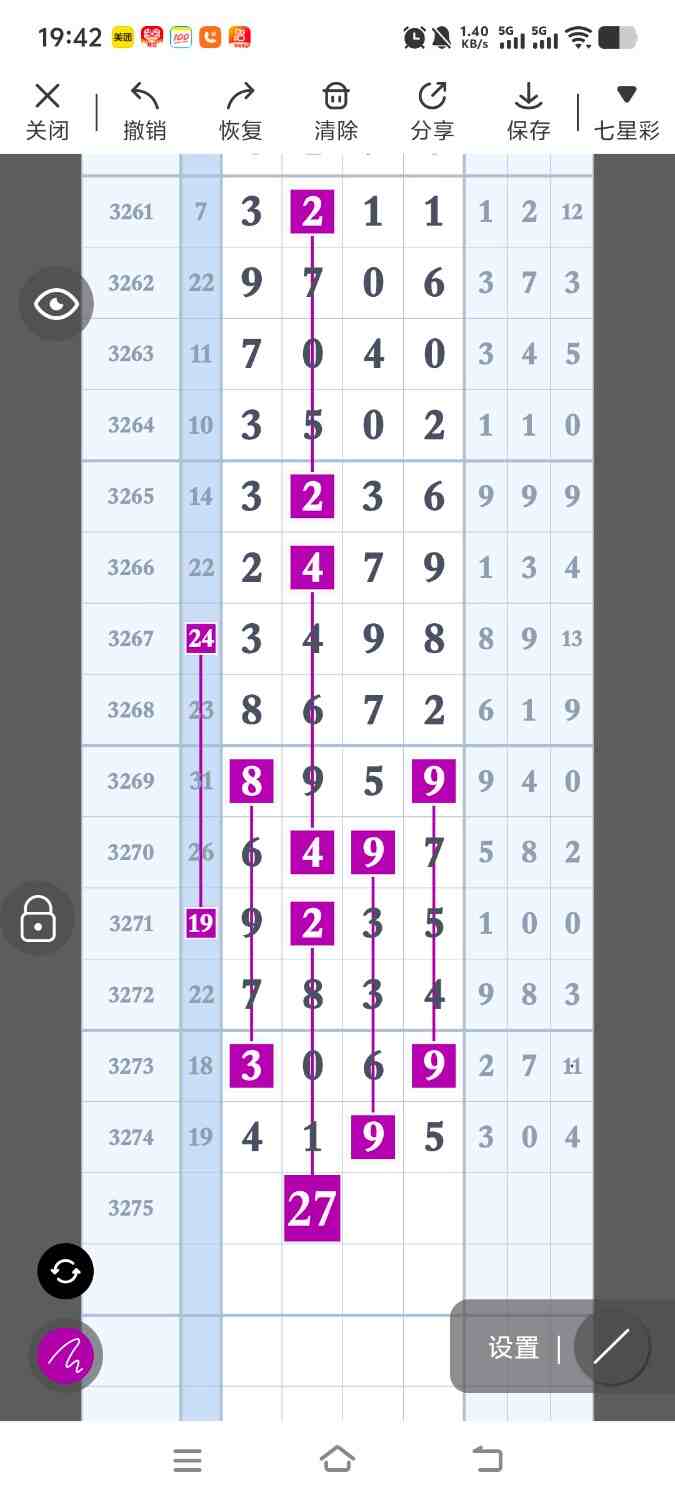
Task: Go to the system home screen
Action: coord(337,1460)
